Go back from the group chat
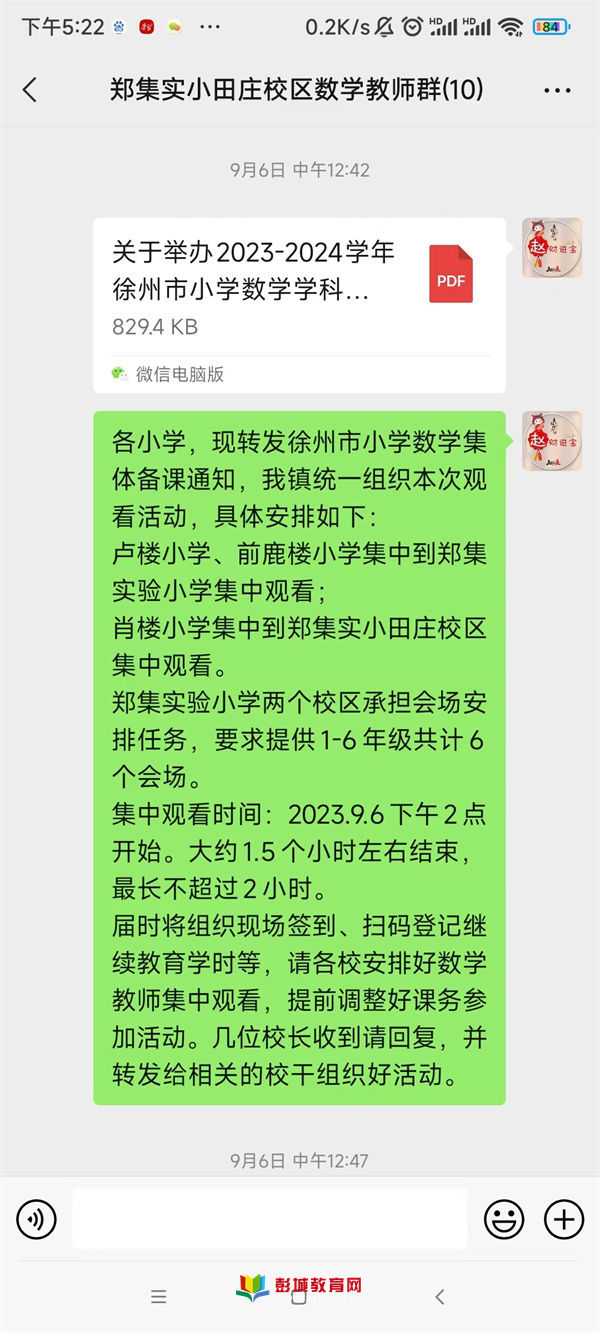Screen dimensions: 600x1333 point(30,90)
